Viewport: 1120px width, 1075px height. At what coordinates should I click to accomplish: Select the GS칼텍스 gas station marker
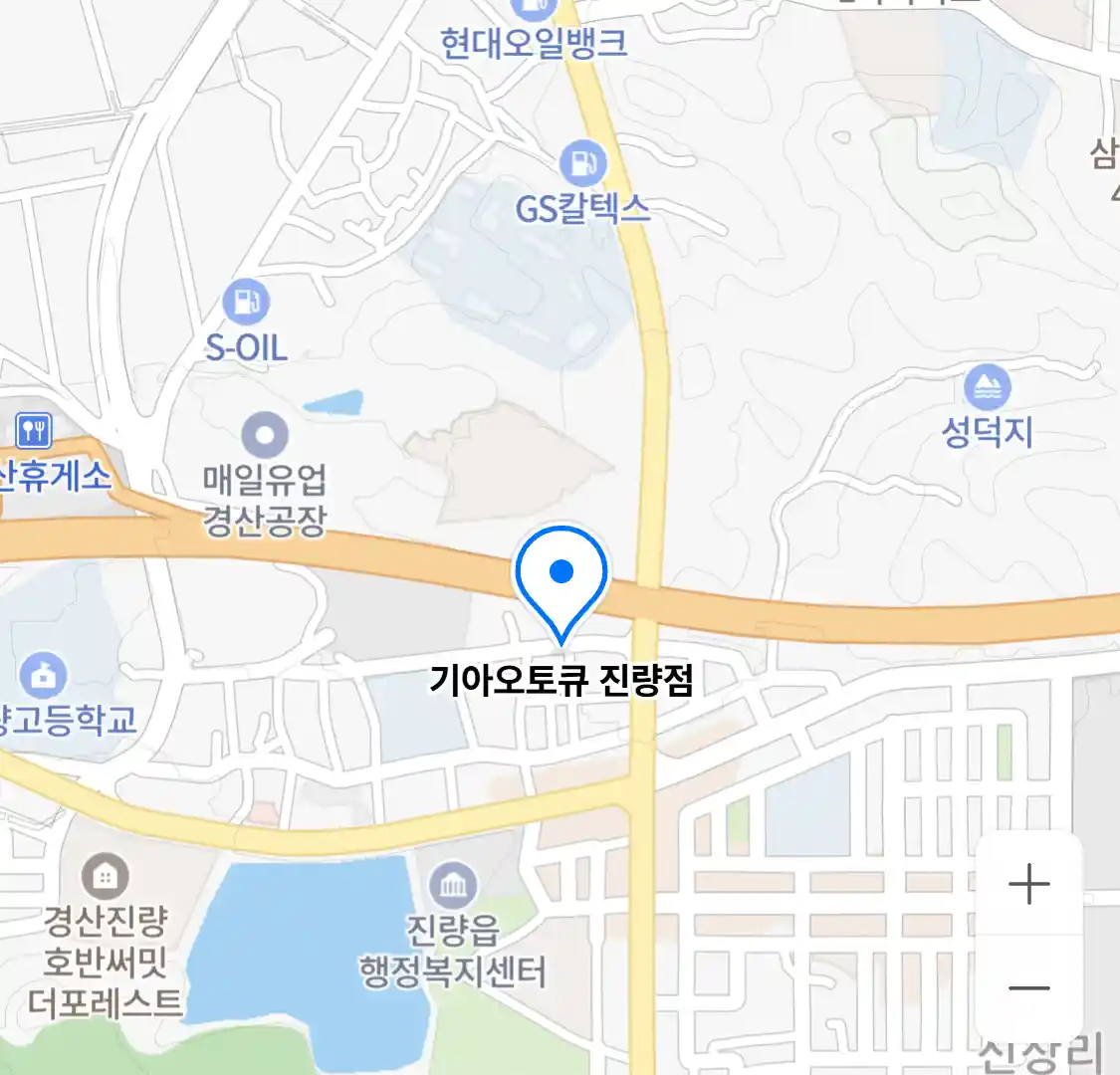tap(582, 163)
